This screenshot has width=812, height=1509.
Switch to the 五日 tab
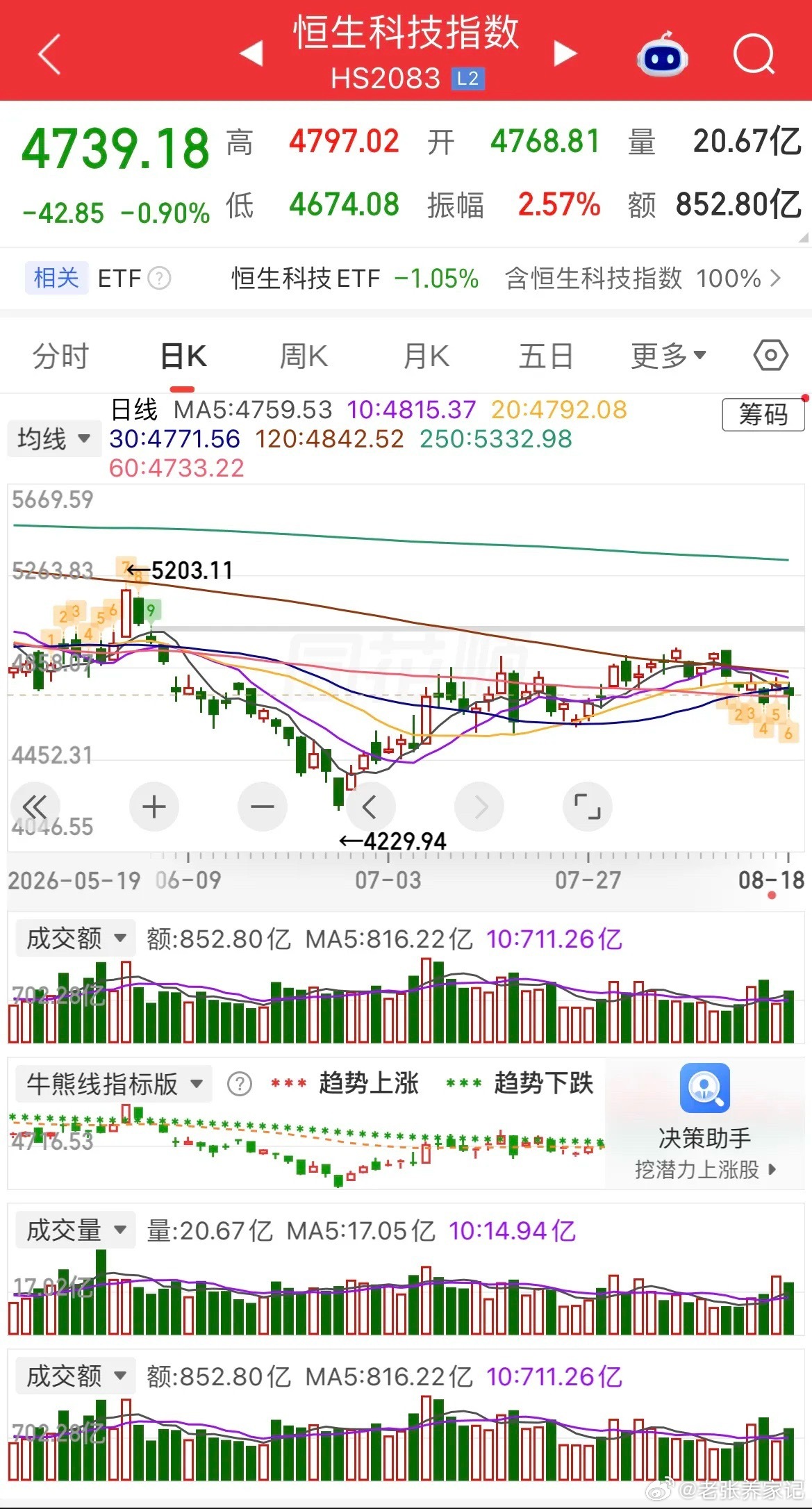[546, 356]
